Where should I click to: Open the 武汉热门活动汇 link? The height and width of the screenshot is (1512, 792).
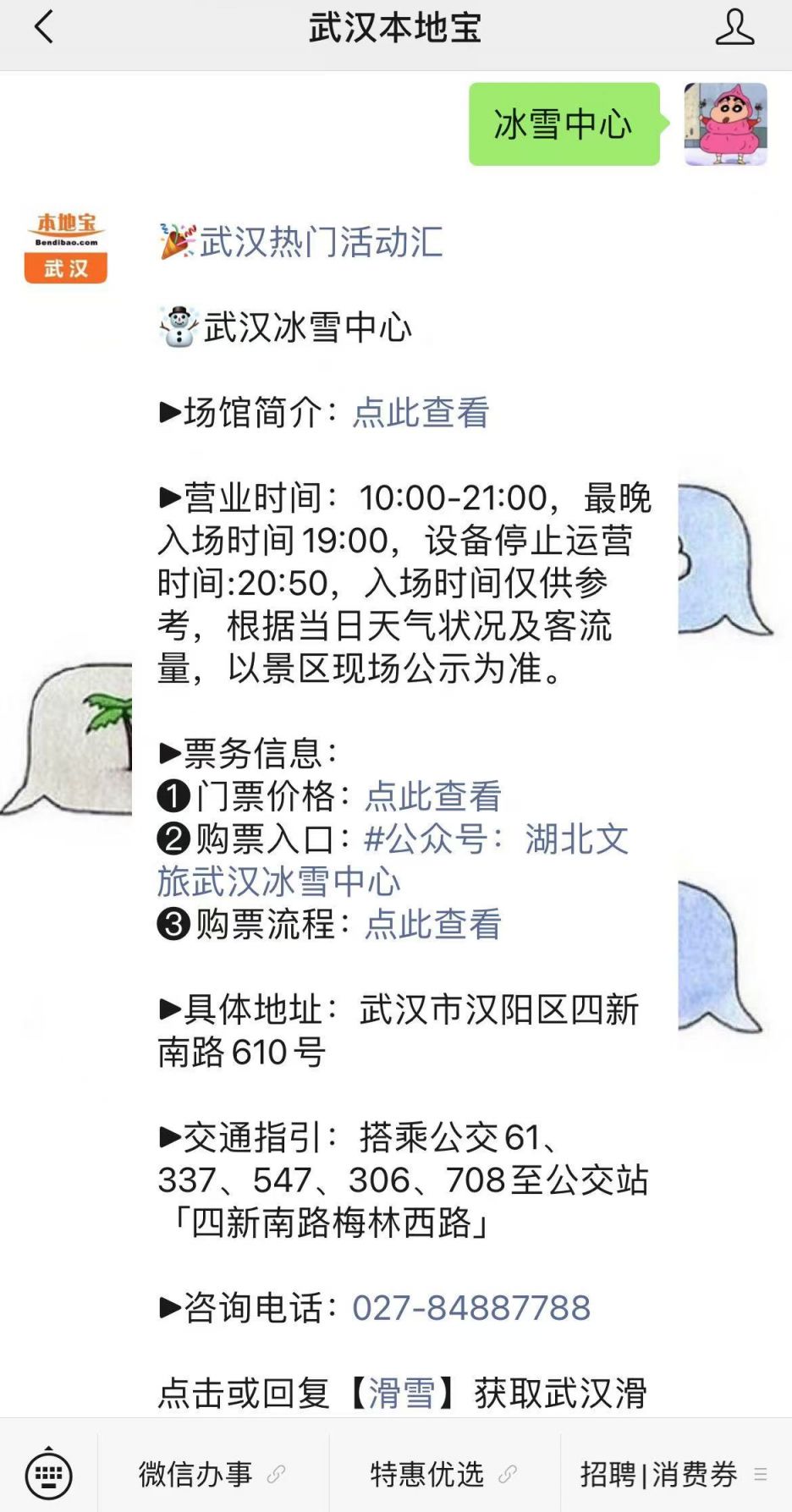(x=321, y=242)
